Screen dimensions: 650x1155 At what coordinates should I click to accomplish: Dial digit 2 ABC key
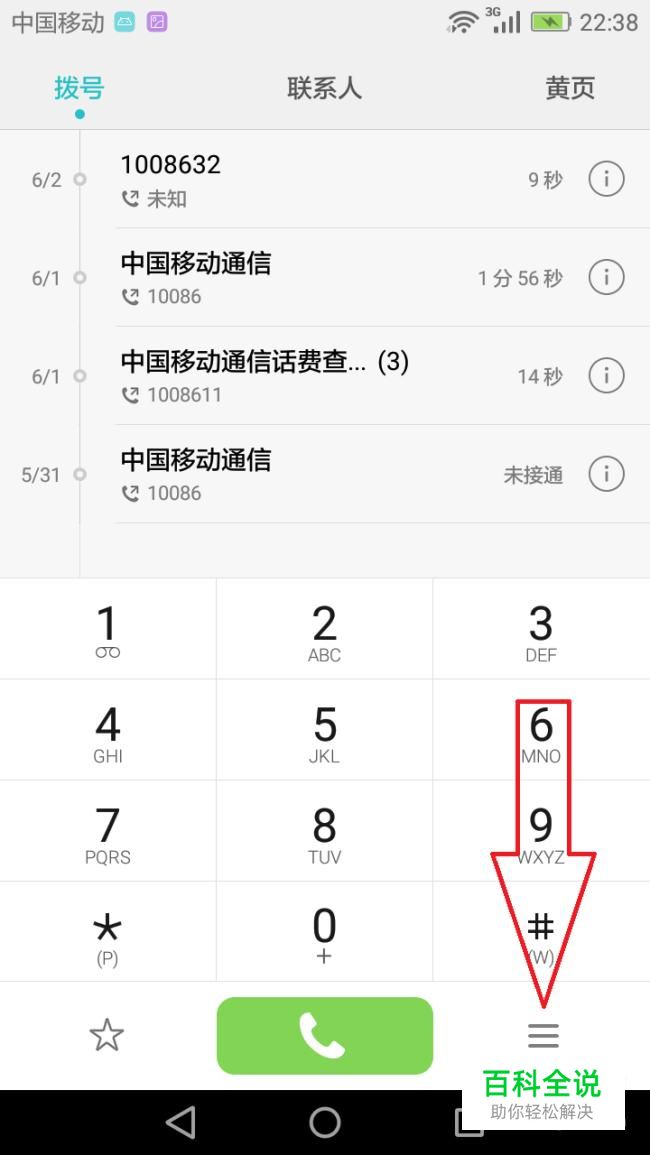tap(324, 629)
